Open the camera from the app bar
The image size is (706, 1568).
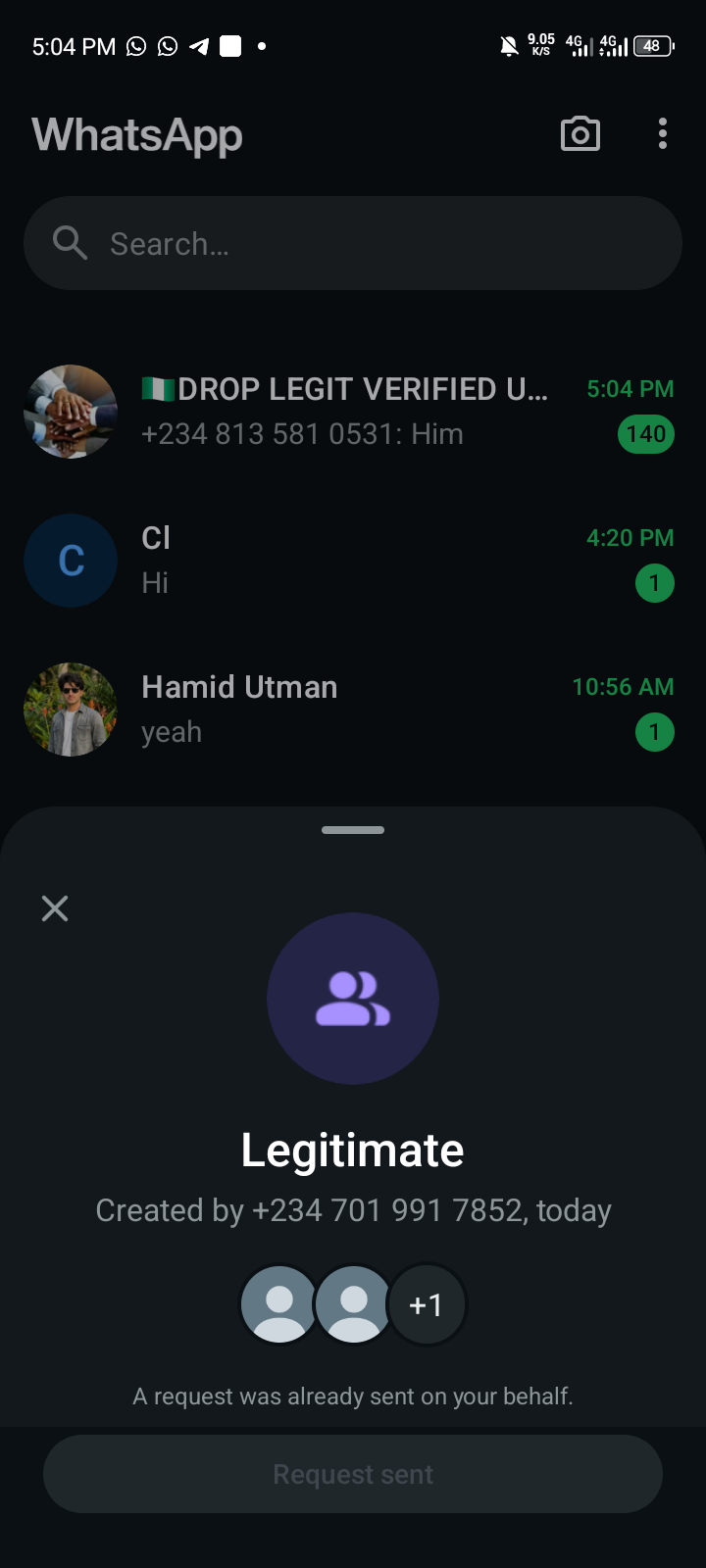point(580,134)
